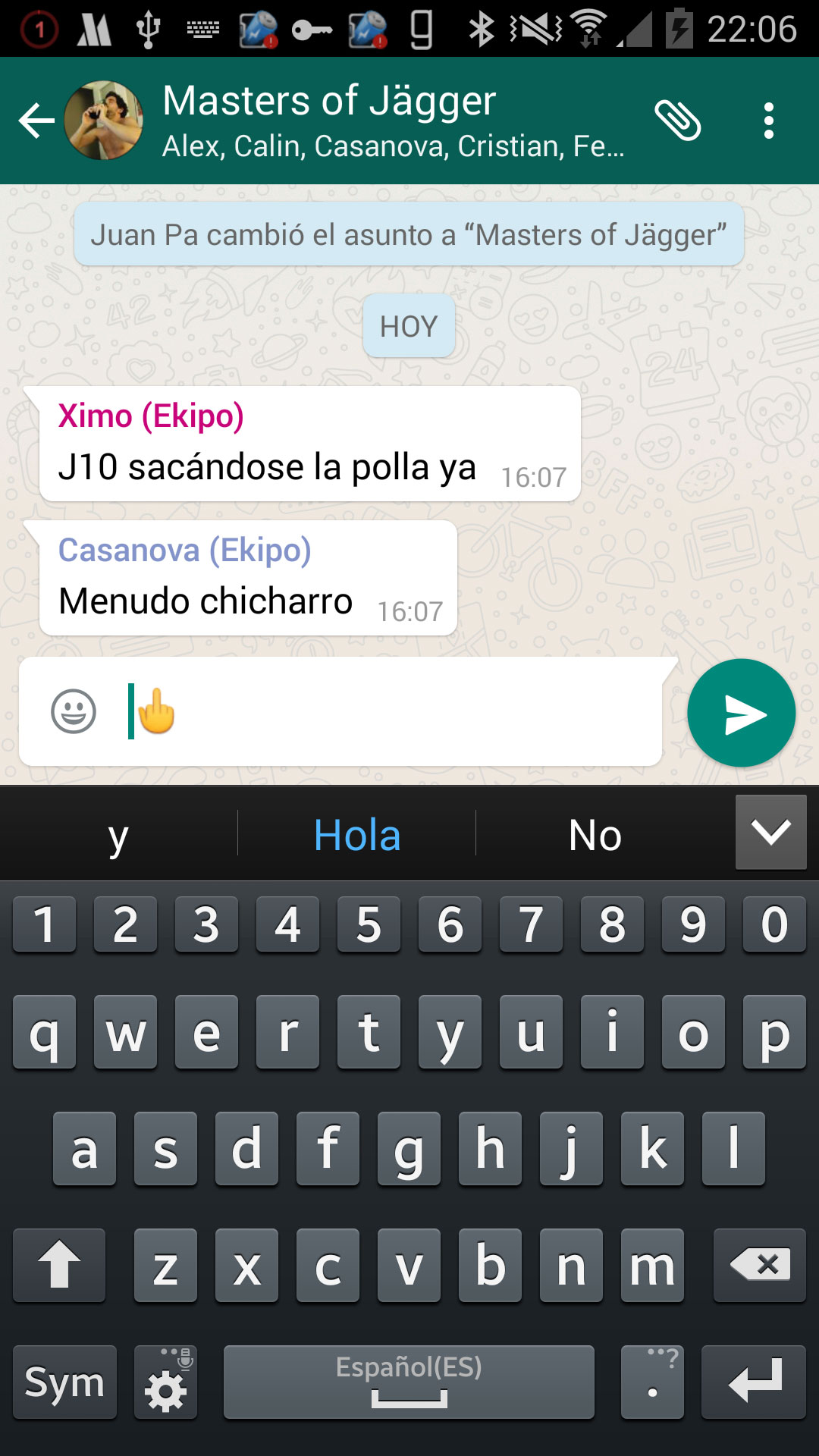The image size is (819, 1456).
Task: Open keyboard settings gear key
Action: click(166, 1382)
